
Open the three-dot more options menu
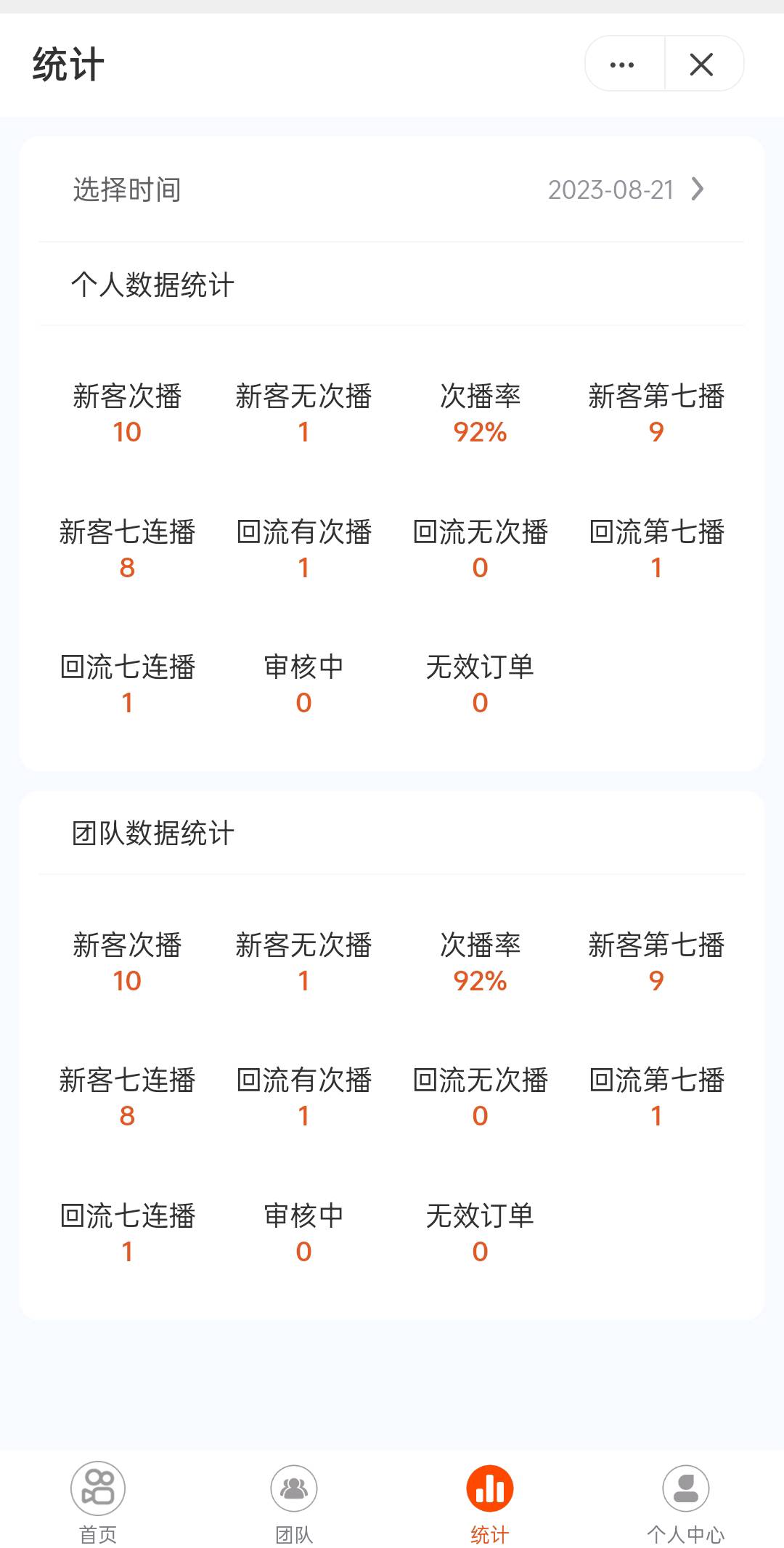coord(623,65)
